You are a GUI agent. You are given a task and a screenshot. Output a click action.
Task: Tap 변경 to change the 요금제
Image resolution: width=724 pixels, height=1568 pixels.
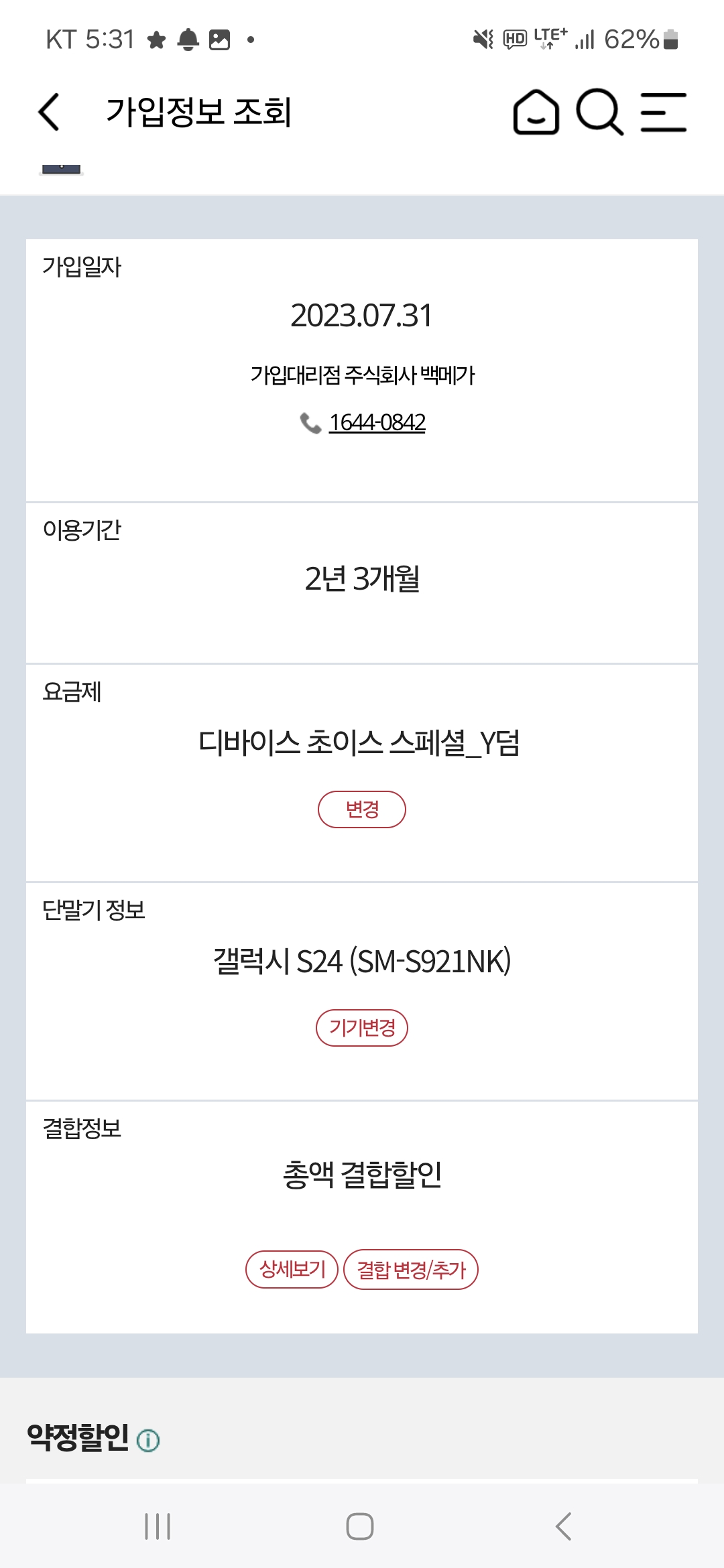(361, 809)
